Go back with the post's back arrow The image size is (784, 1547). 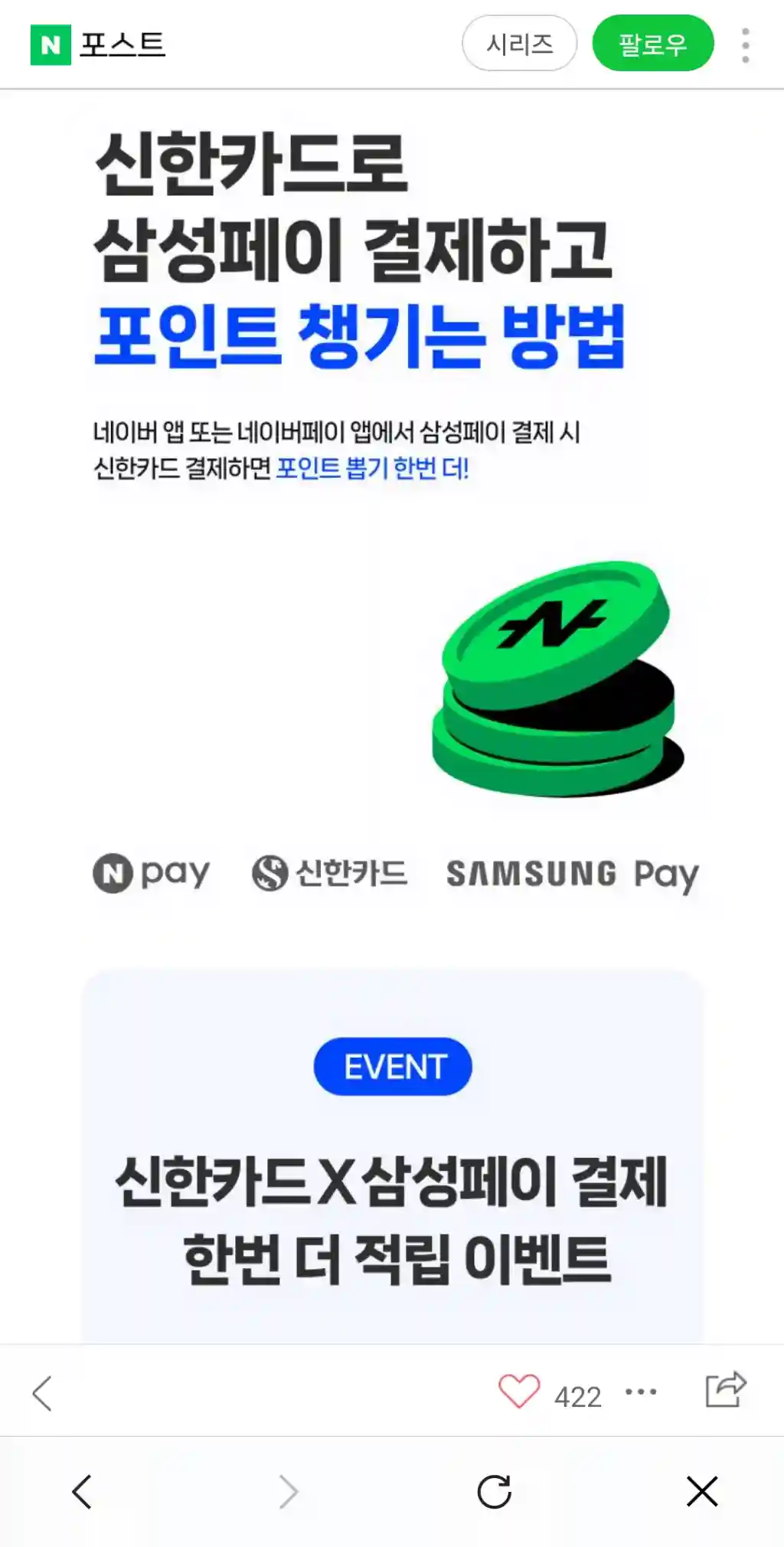coord(43,1393)
